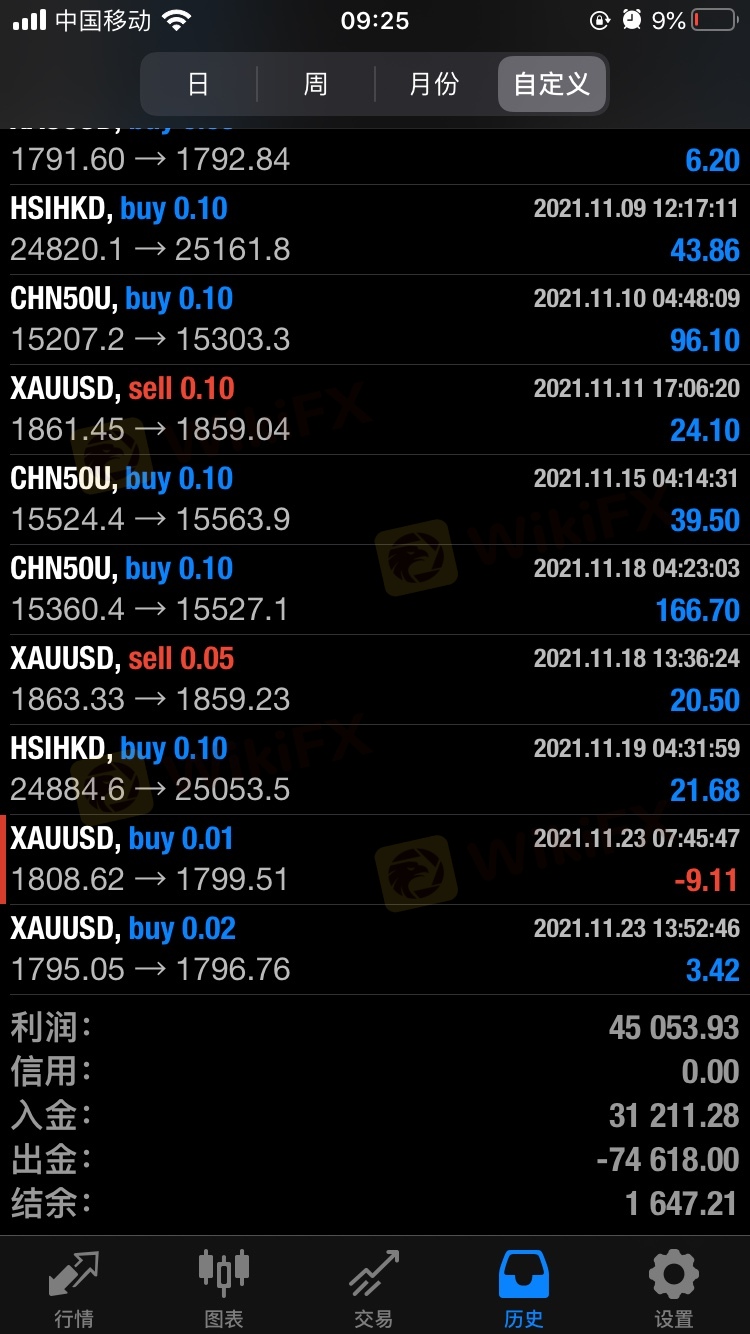Open the 行情 quotes tab
Viewport: 750px width, 1334px height.
pos(75,1288)
